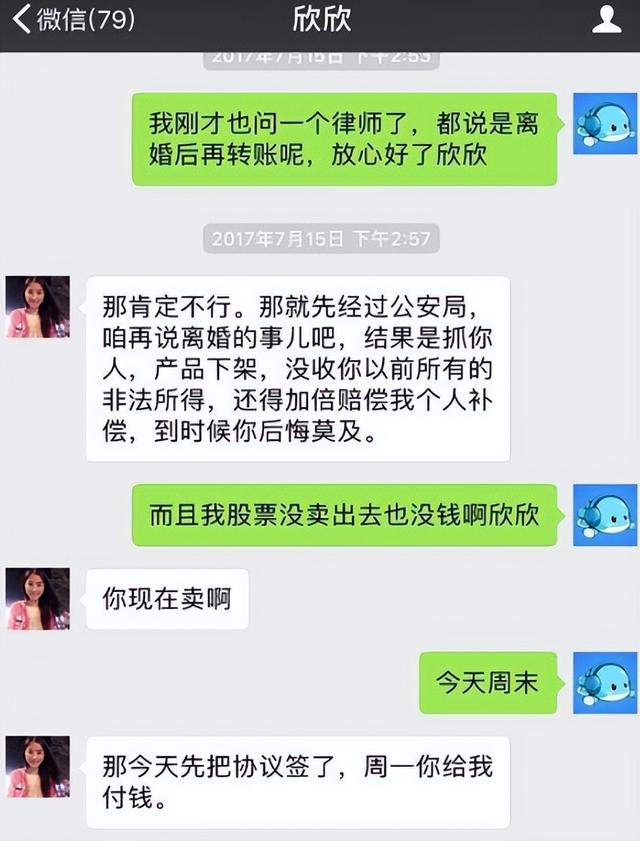The image size is (640, 841).
Task: Go back to the 微信 chat list
Action: click(72, 19)
